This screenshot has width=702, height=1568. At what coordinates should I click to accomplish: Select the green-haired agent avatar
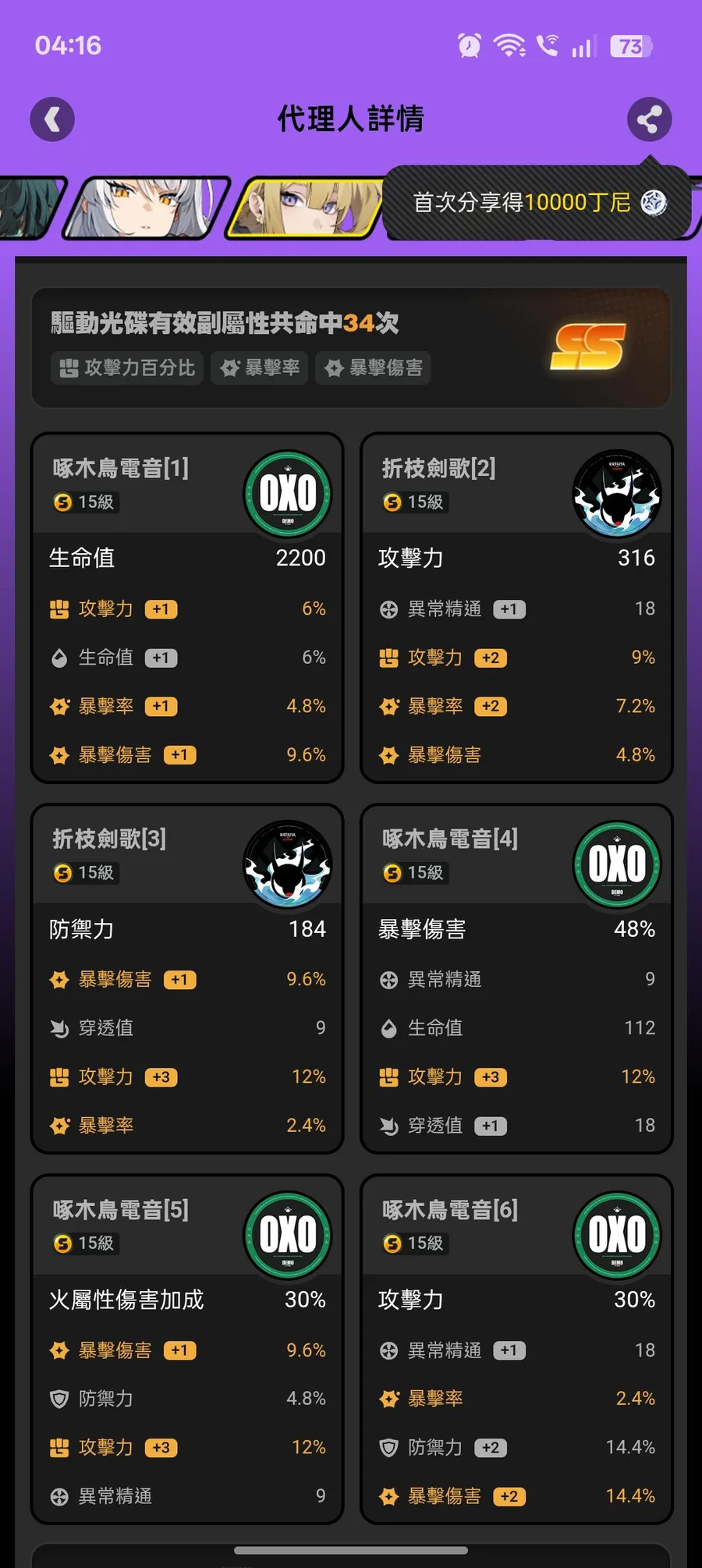27,207
